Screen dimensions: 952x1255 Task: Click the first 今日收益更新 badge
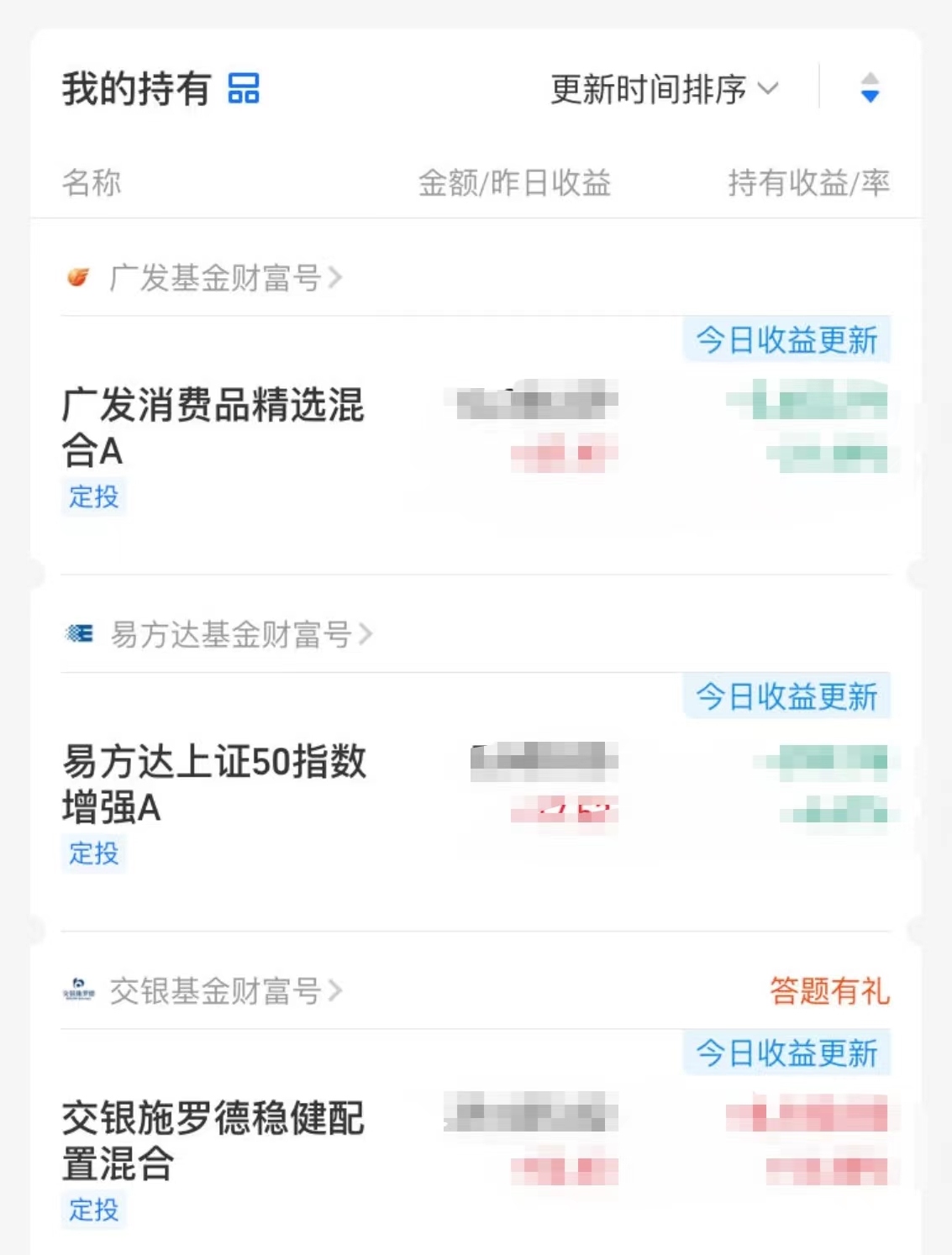[788, 339]
